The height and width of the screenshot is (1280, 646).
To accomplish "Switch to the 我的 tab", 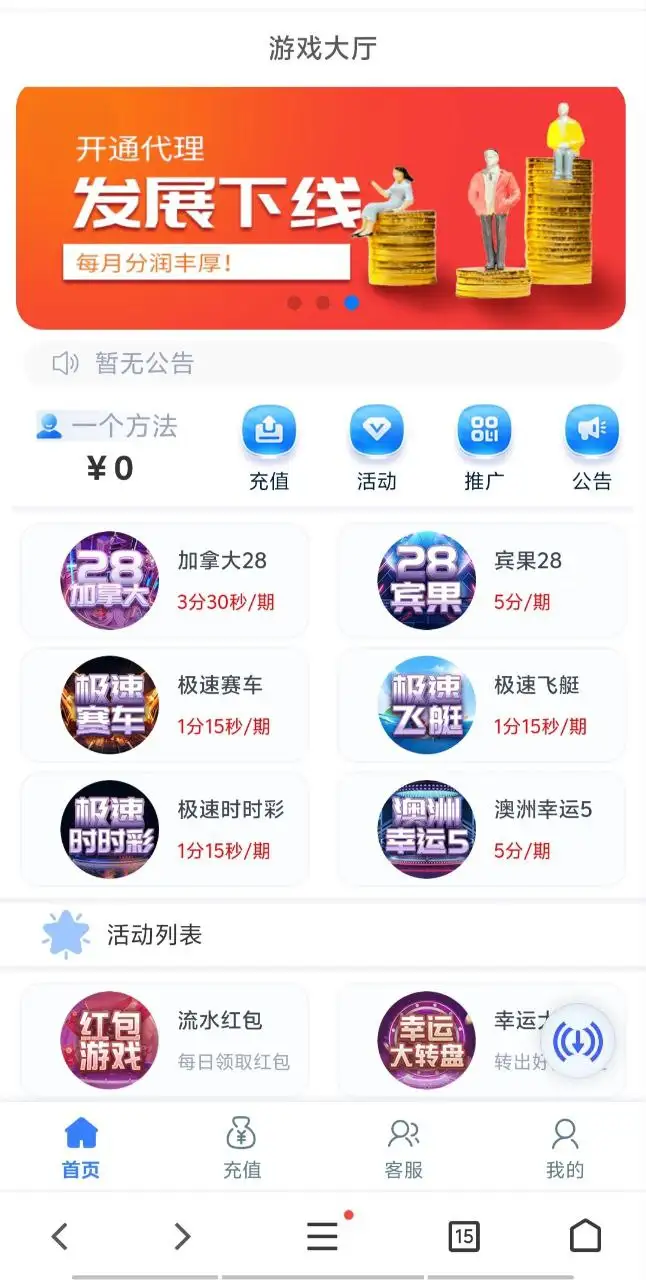I will [565, 1148].
